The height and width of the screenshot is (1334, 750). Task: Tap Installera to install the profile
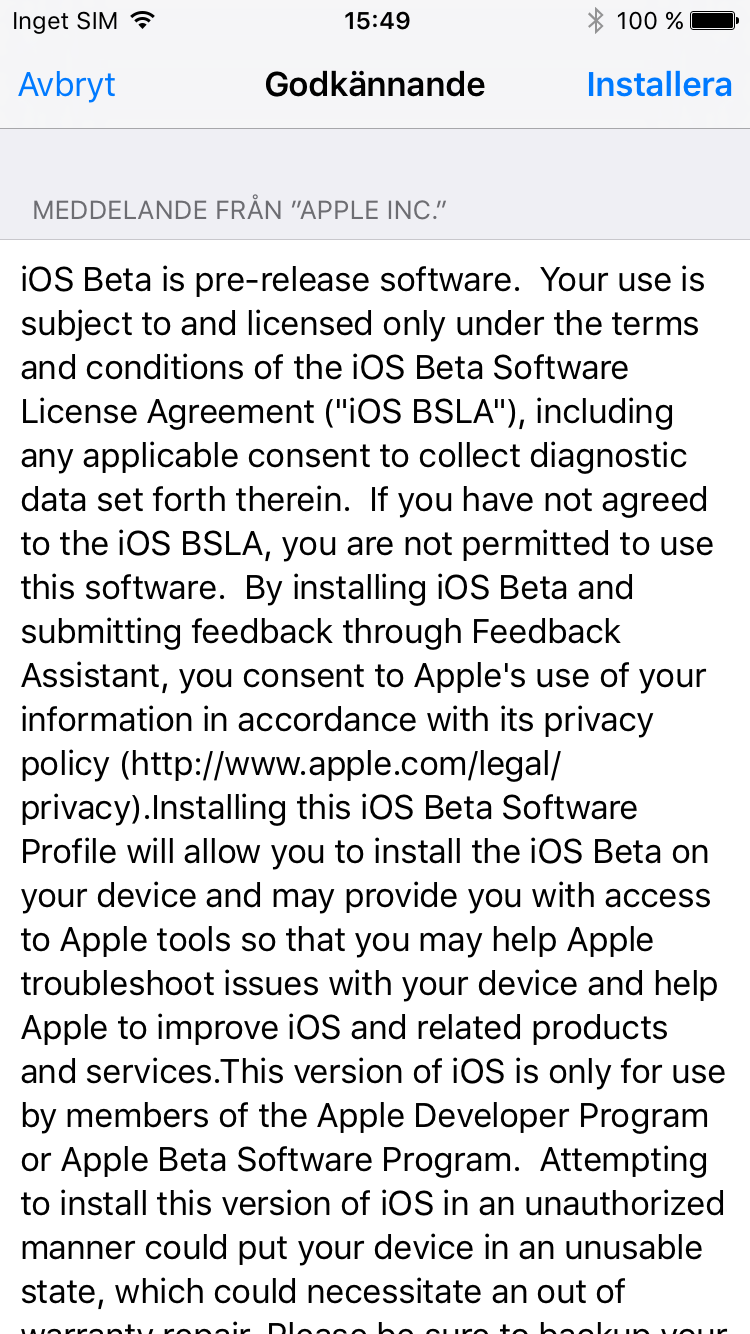659,85
